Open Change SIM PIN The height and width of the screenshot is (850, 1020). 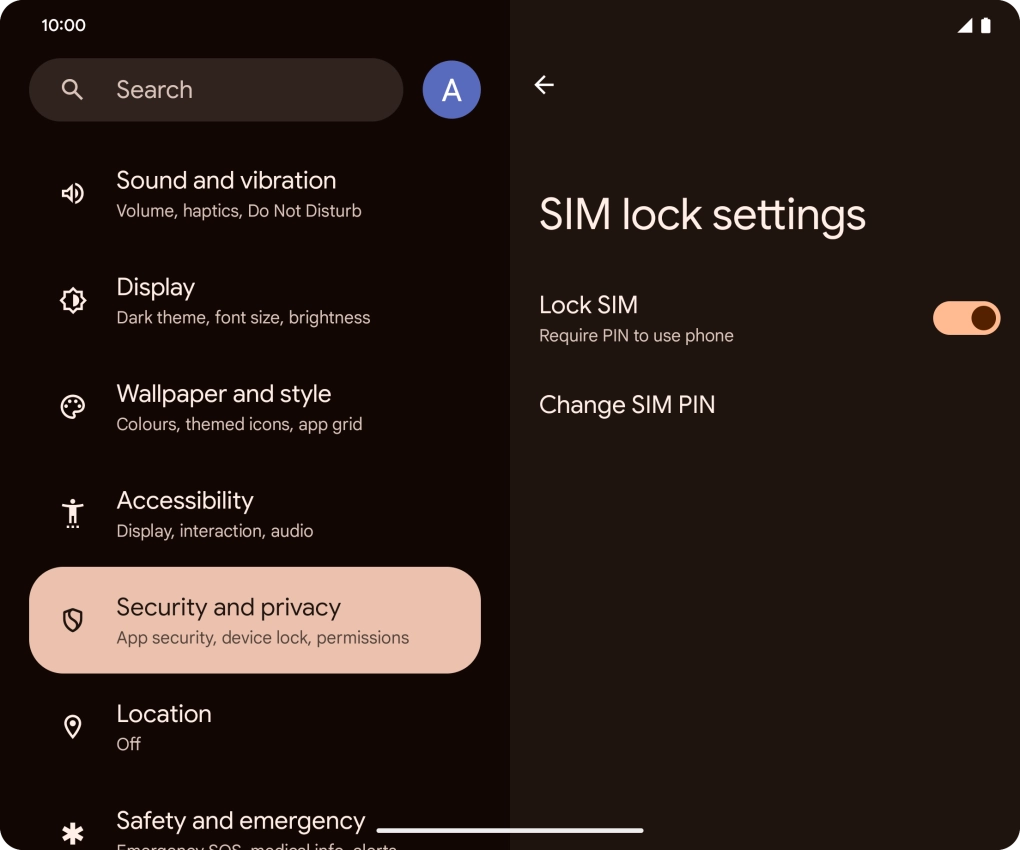pyautogui.click(x=627, y=405)
